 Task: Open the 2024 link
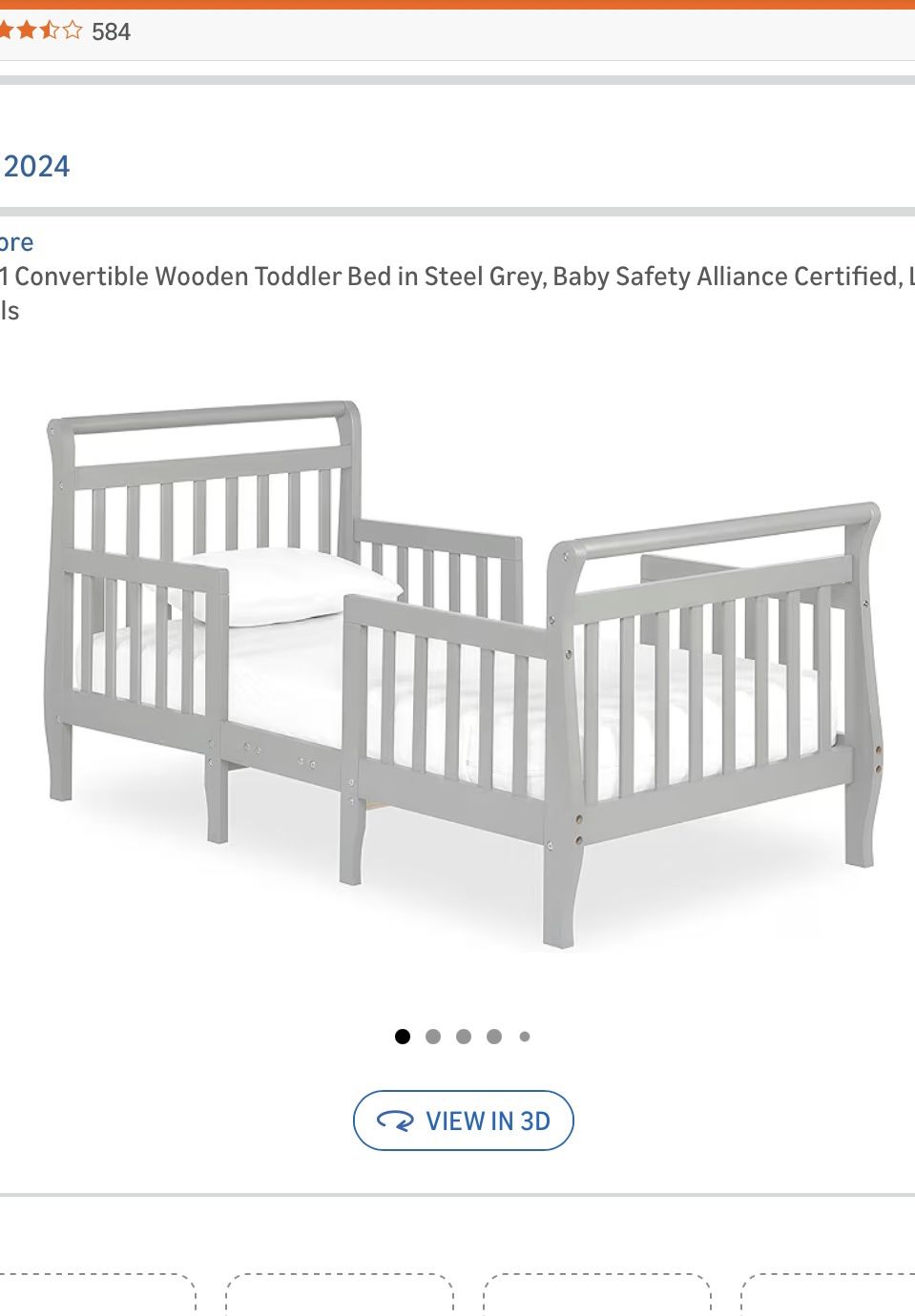[x=36, y=166]
